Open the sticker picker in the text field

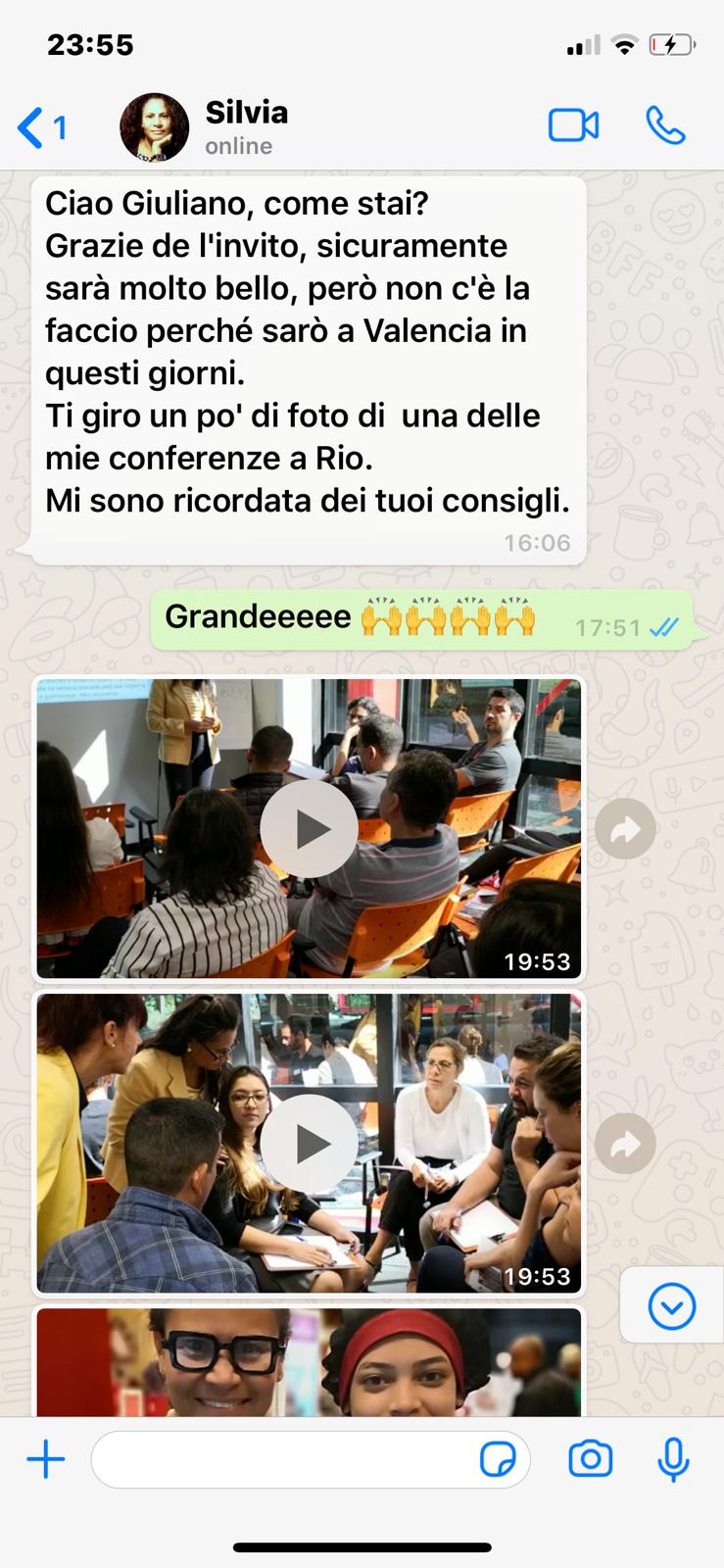tap(498, 1460)
